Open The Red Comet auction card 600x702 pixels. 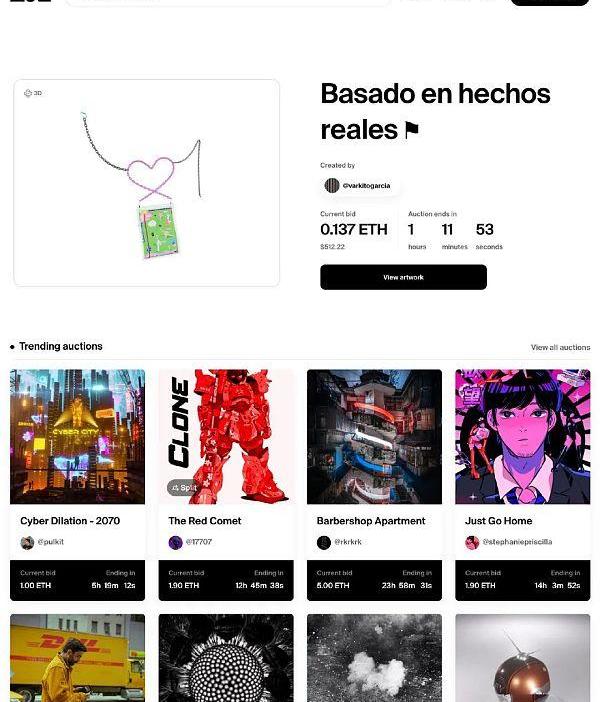coord(226,437)
